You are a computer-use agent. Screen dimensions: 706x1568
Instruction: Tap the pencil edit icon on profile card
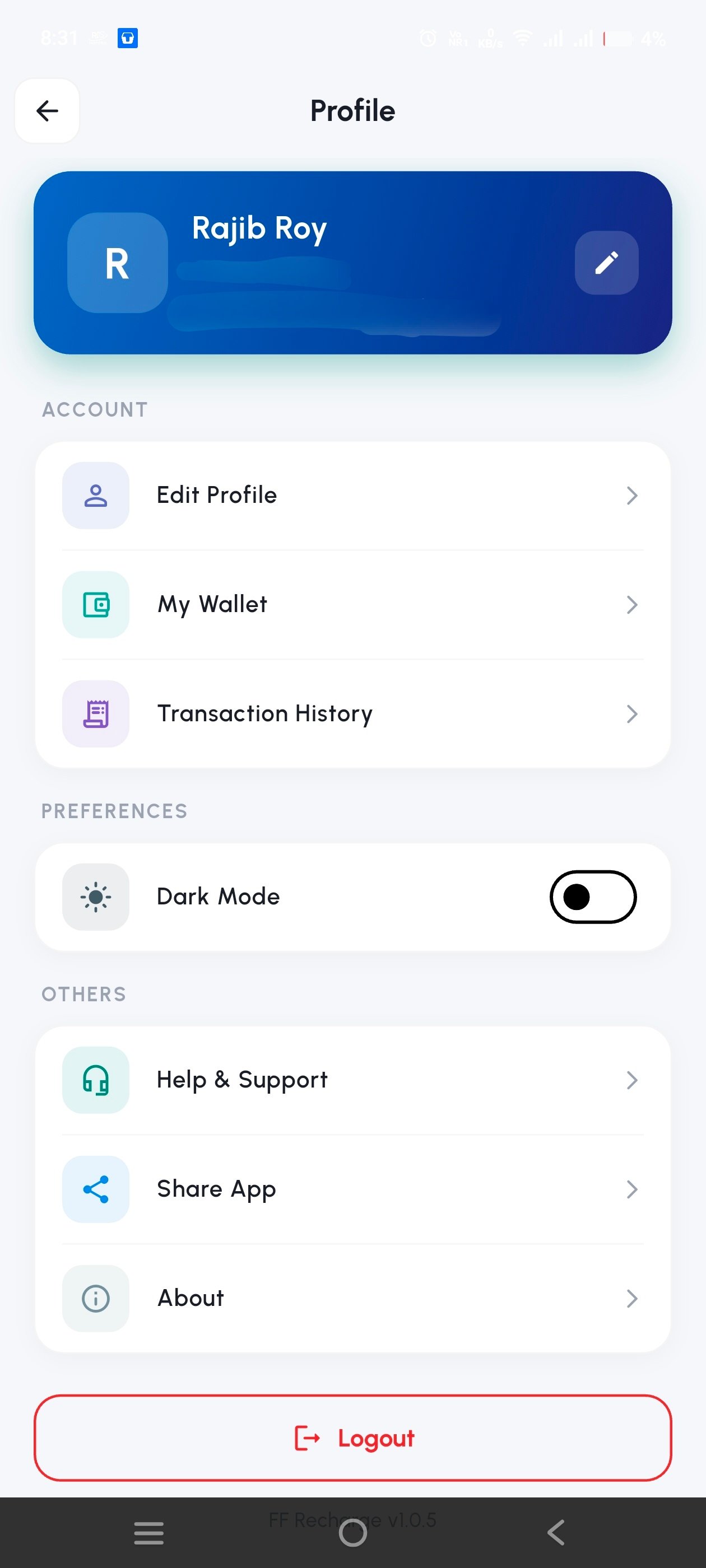pyautogui.click(x=606, y=263)
